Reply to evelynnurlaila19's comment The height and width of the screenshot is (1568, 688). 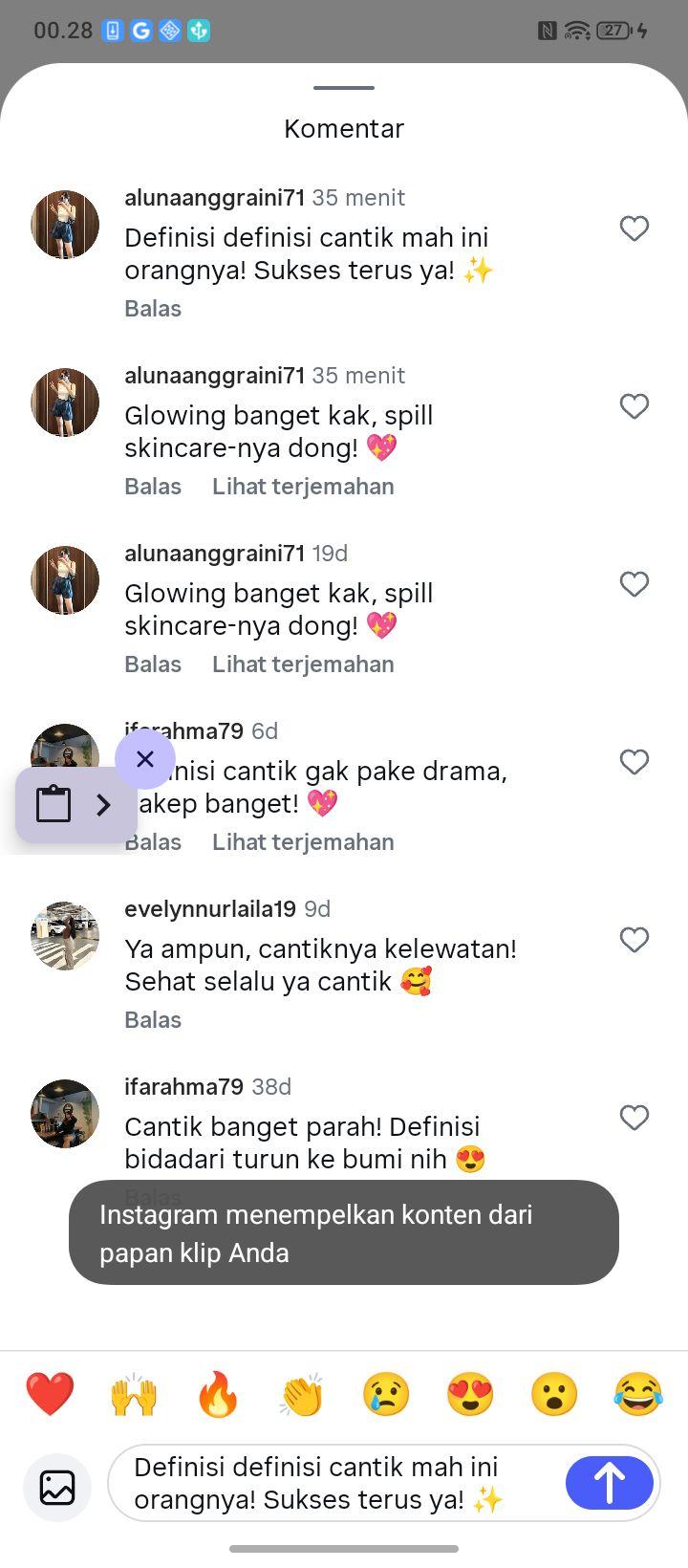click(x=153, y=1019)
